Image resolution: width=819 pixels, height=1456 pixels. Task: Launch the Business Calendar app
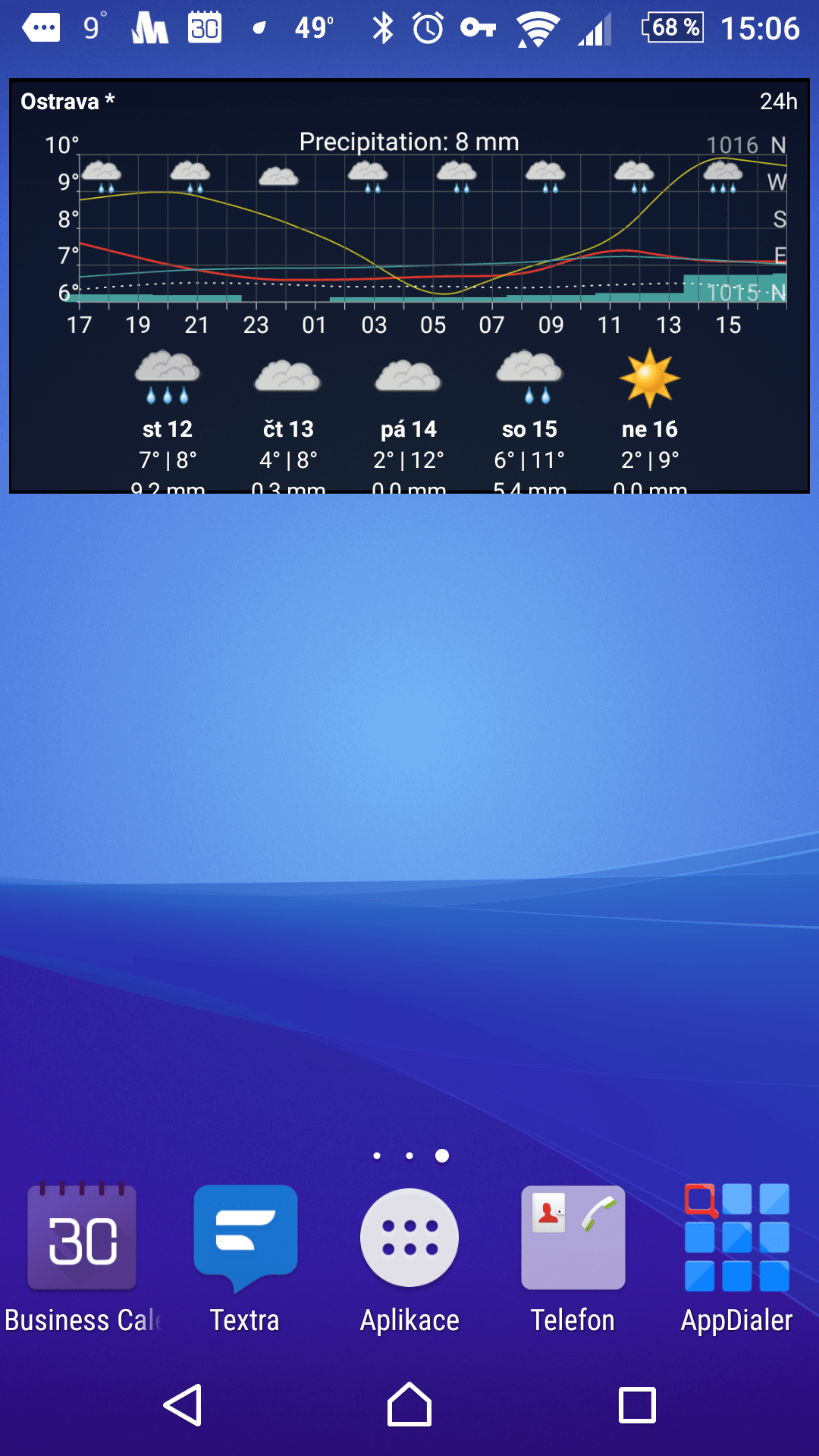point(82,1259)
